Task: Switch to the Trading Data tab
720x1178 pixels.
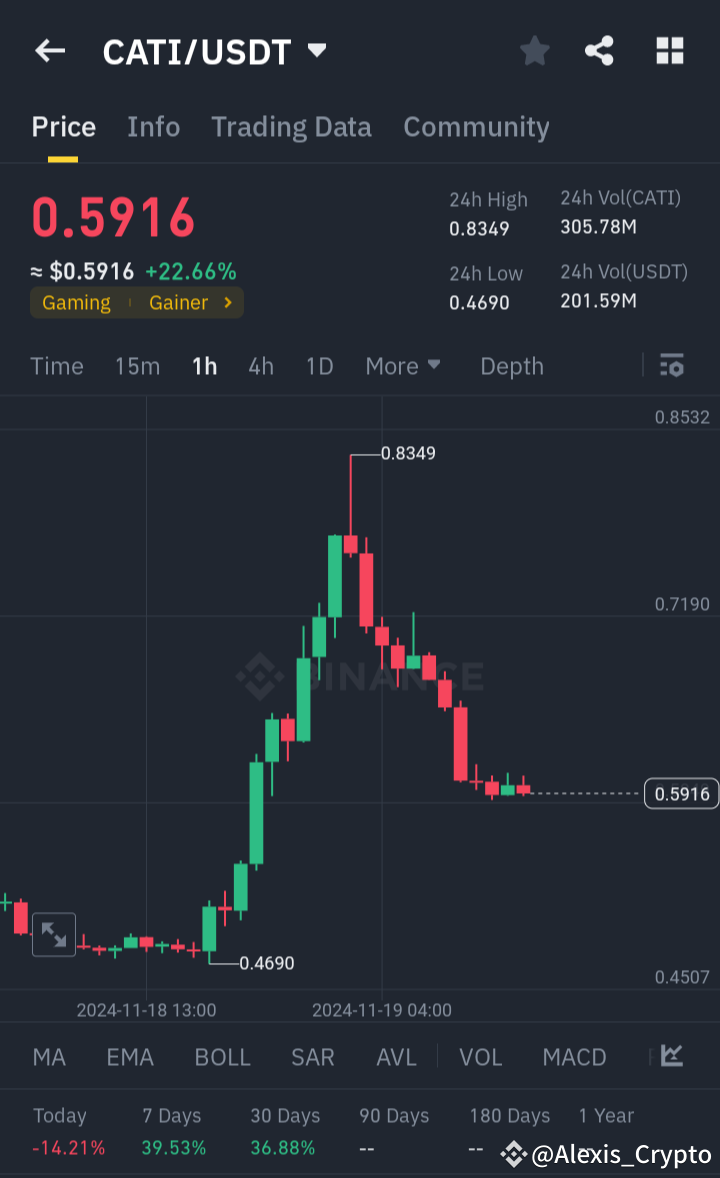Action: (x=291, y=127)
